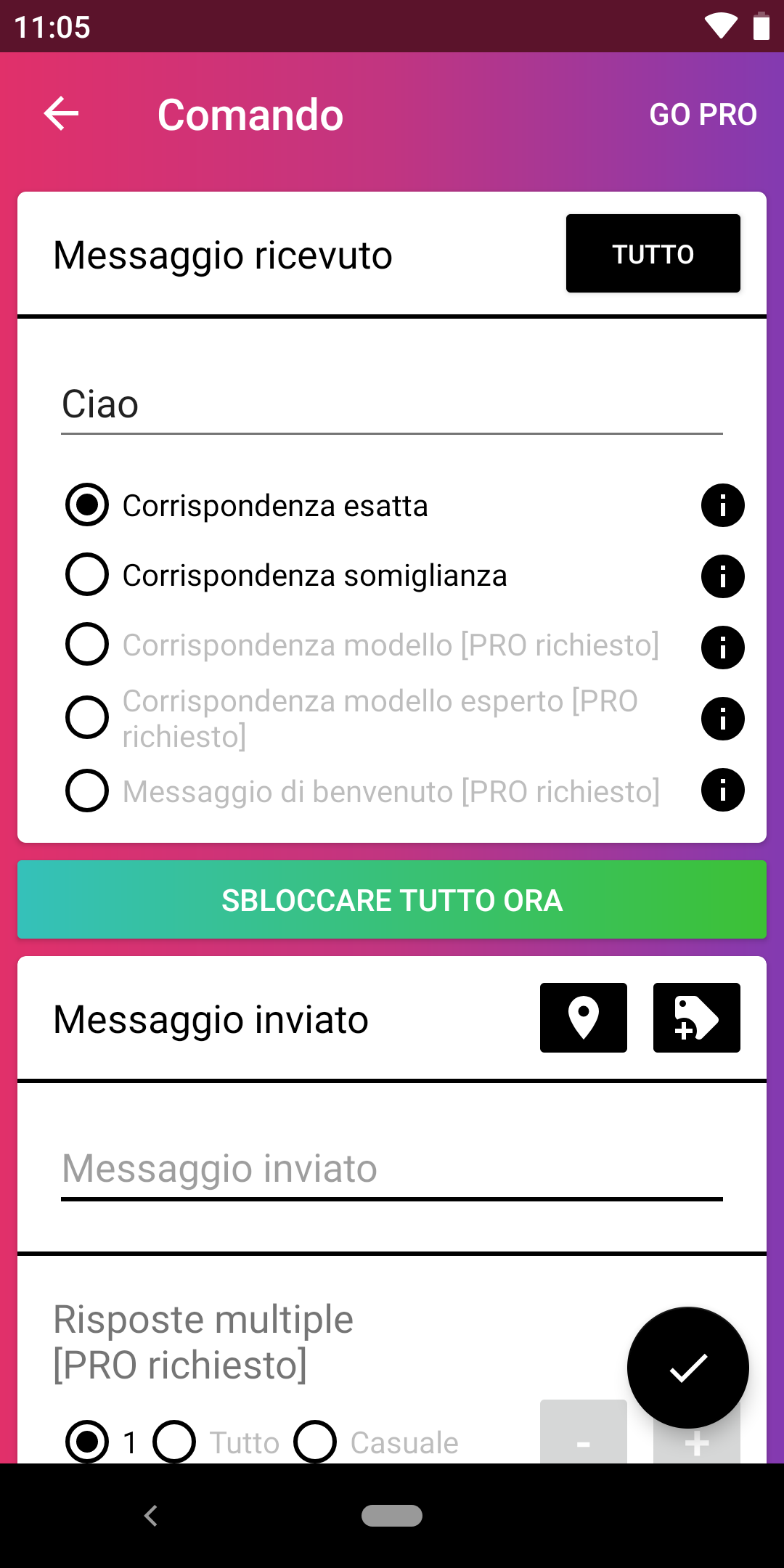
Task: Open the GO PRO upgrade
Action: click(703, 115)
